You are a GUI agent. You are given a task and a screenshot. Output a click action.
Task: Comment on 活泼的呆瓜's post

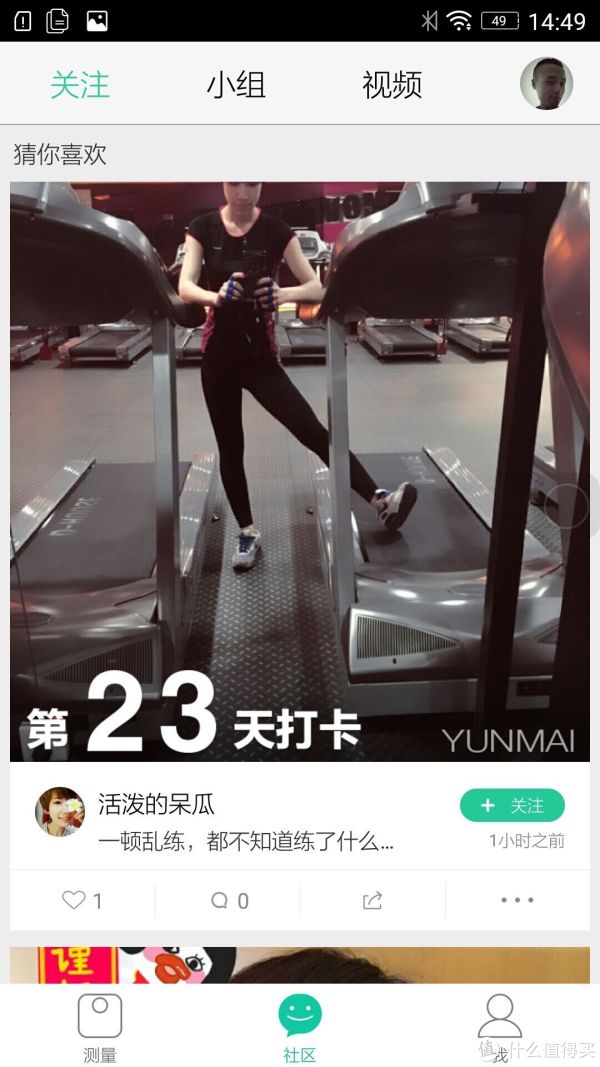229,901
